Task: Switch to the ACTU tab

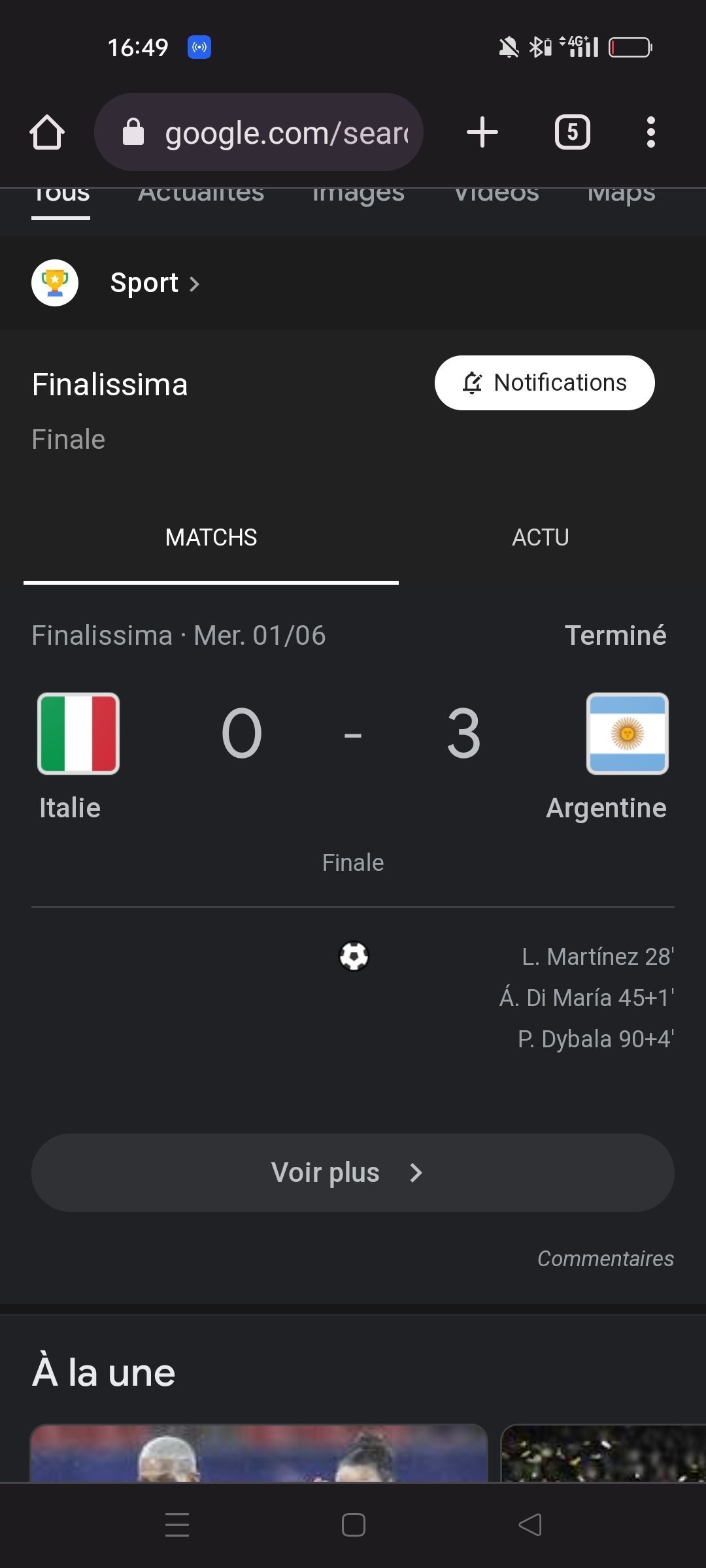Action: pyautogui.click(x=540, y=538)
